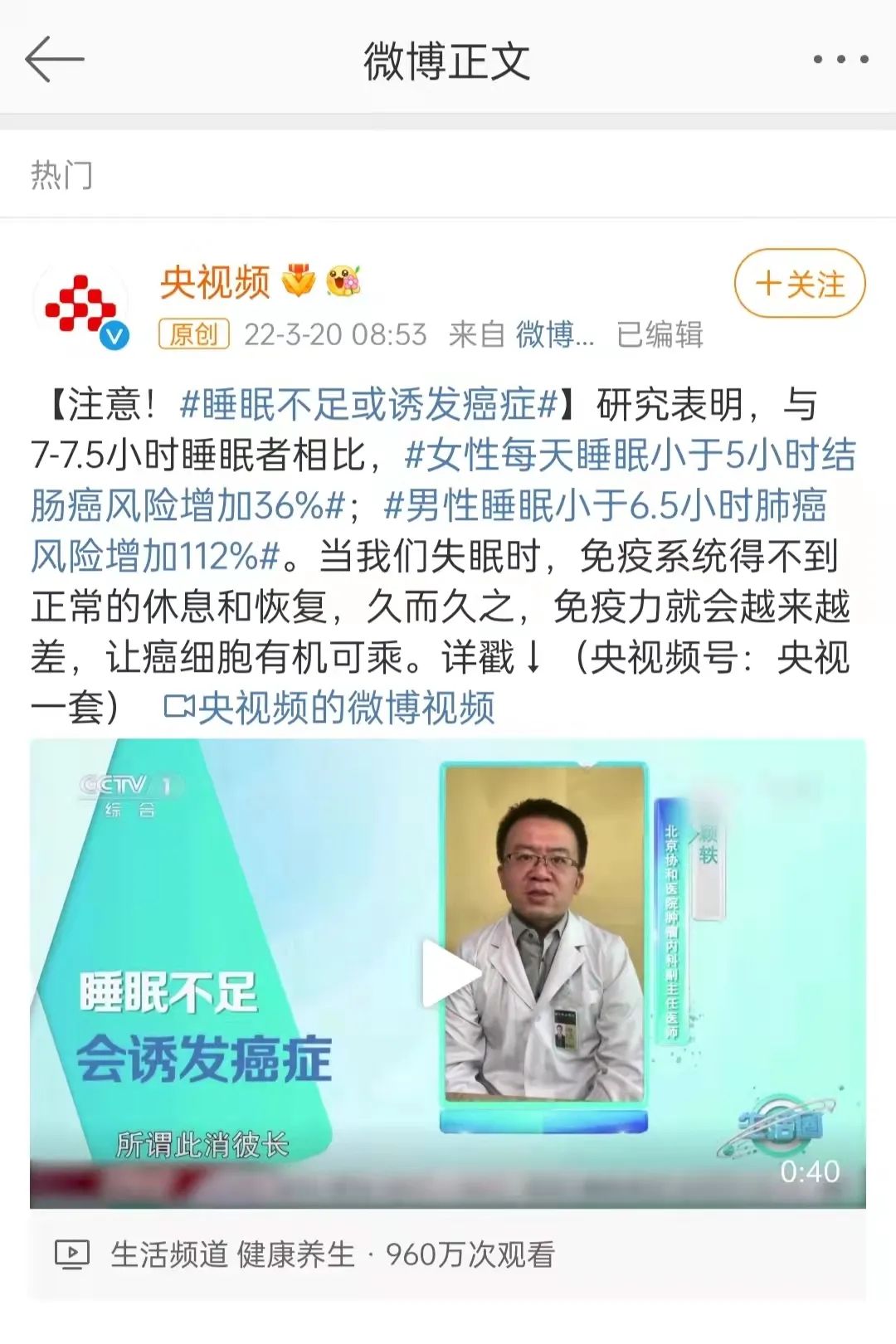Open hashtag #女性每天睡眠小于5小时结肠癌风险增加36%#
This screenshot has width=896, height=1344.
click(631, 455)
